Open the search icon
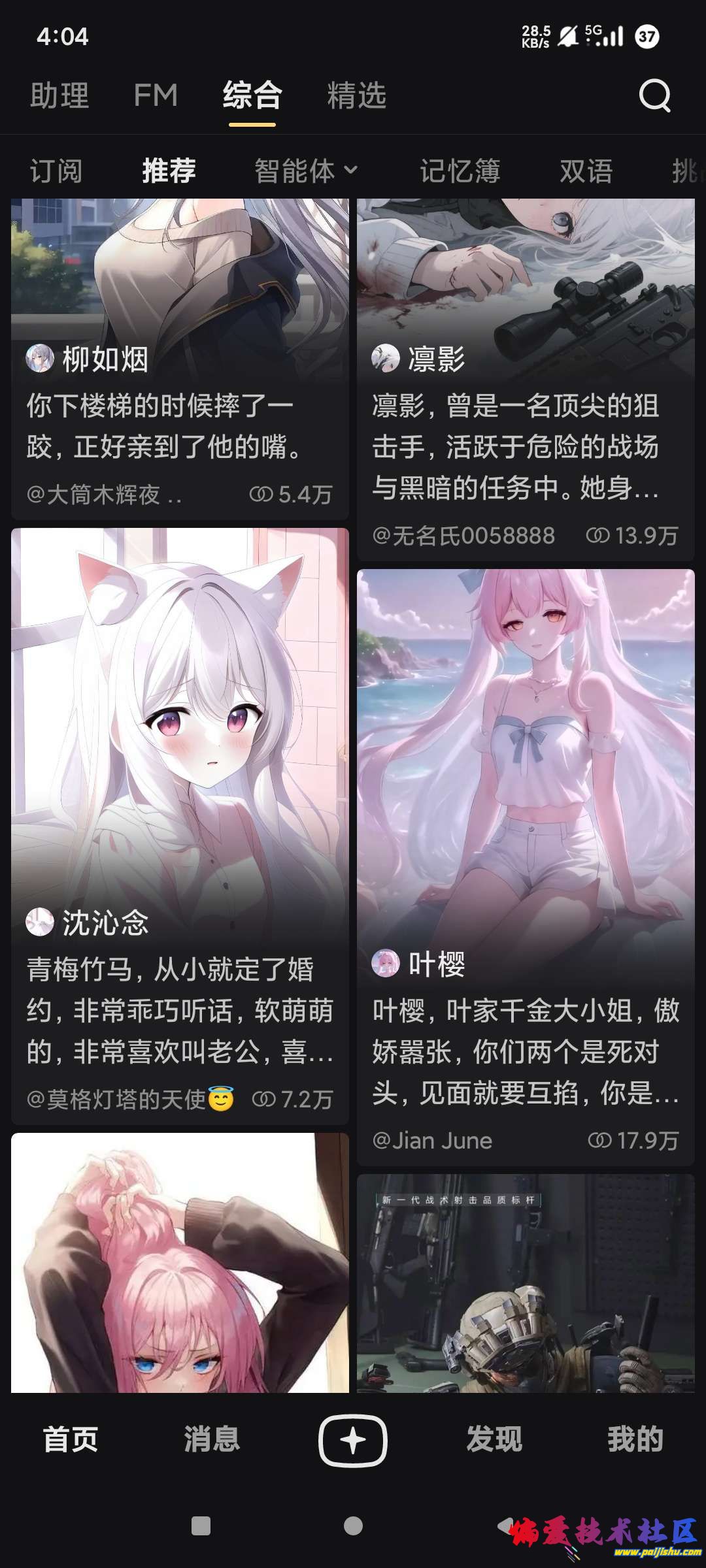 coord(654,96)
